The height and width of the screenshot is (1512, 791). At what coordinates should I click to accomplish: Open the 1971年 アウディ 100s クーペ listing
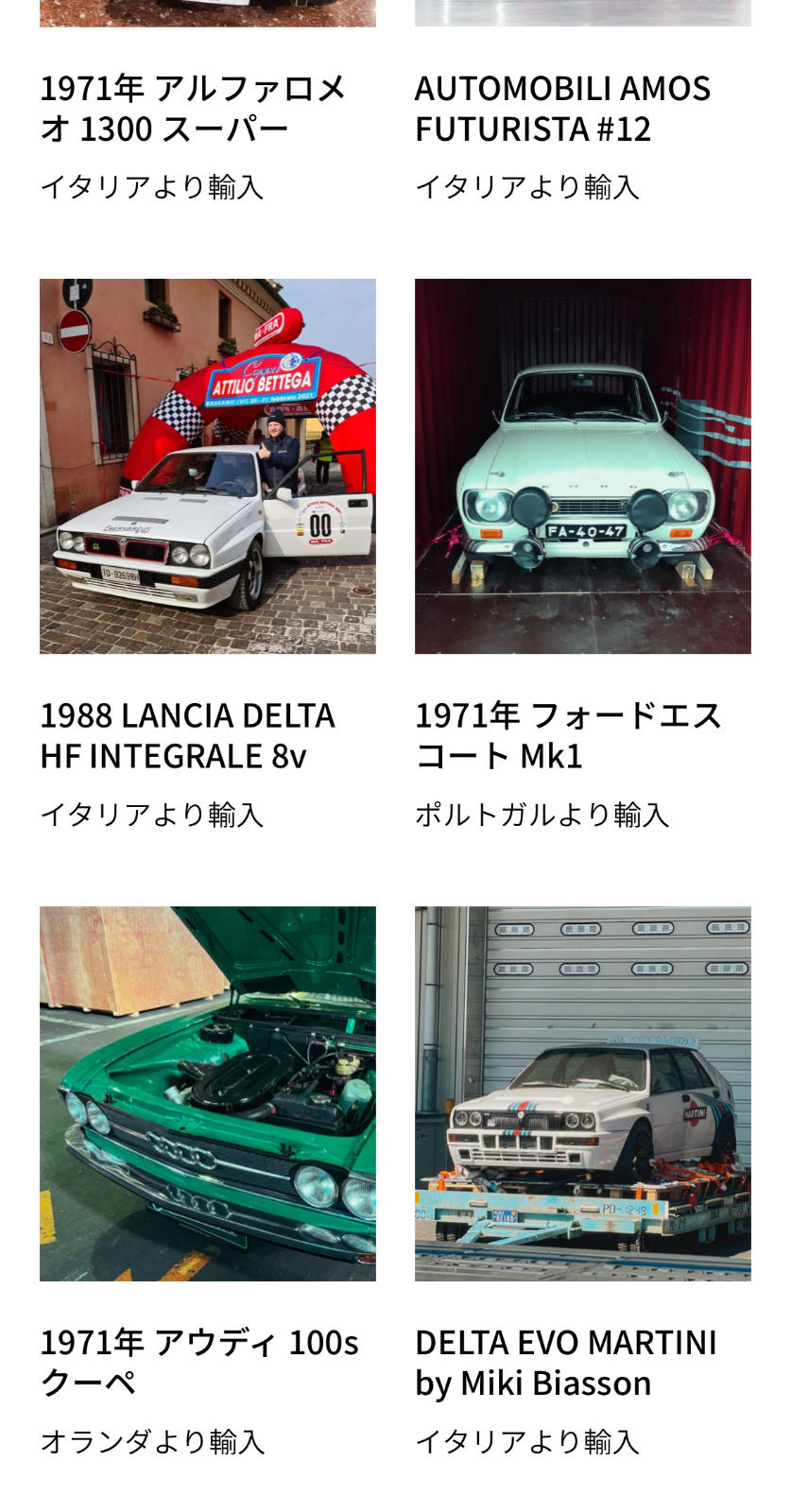207,1093
